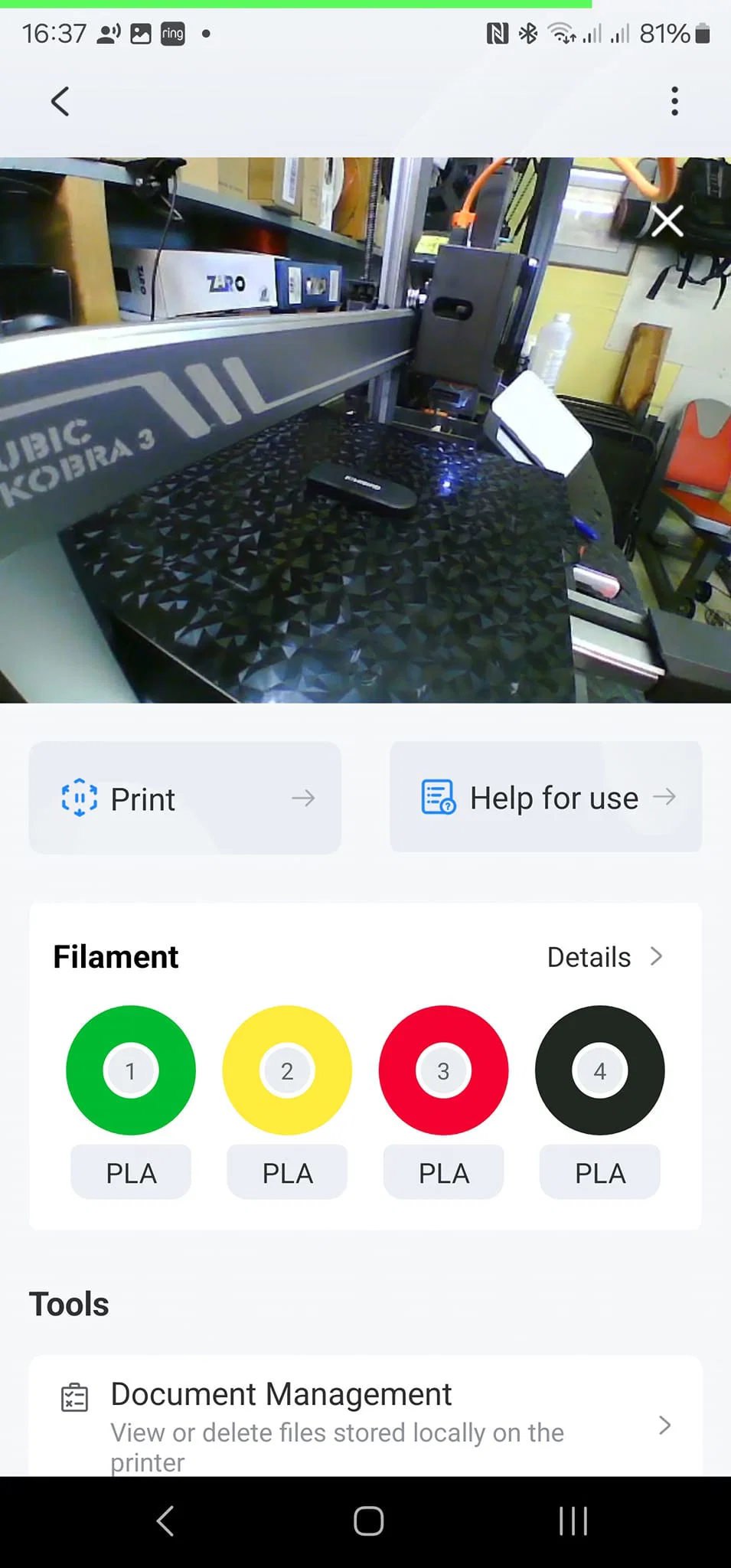Open Document Management
This screenshot has width=731, height=1568.
tap(365, 1423)
